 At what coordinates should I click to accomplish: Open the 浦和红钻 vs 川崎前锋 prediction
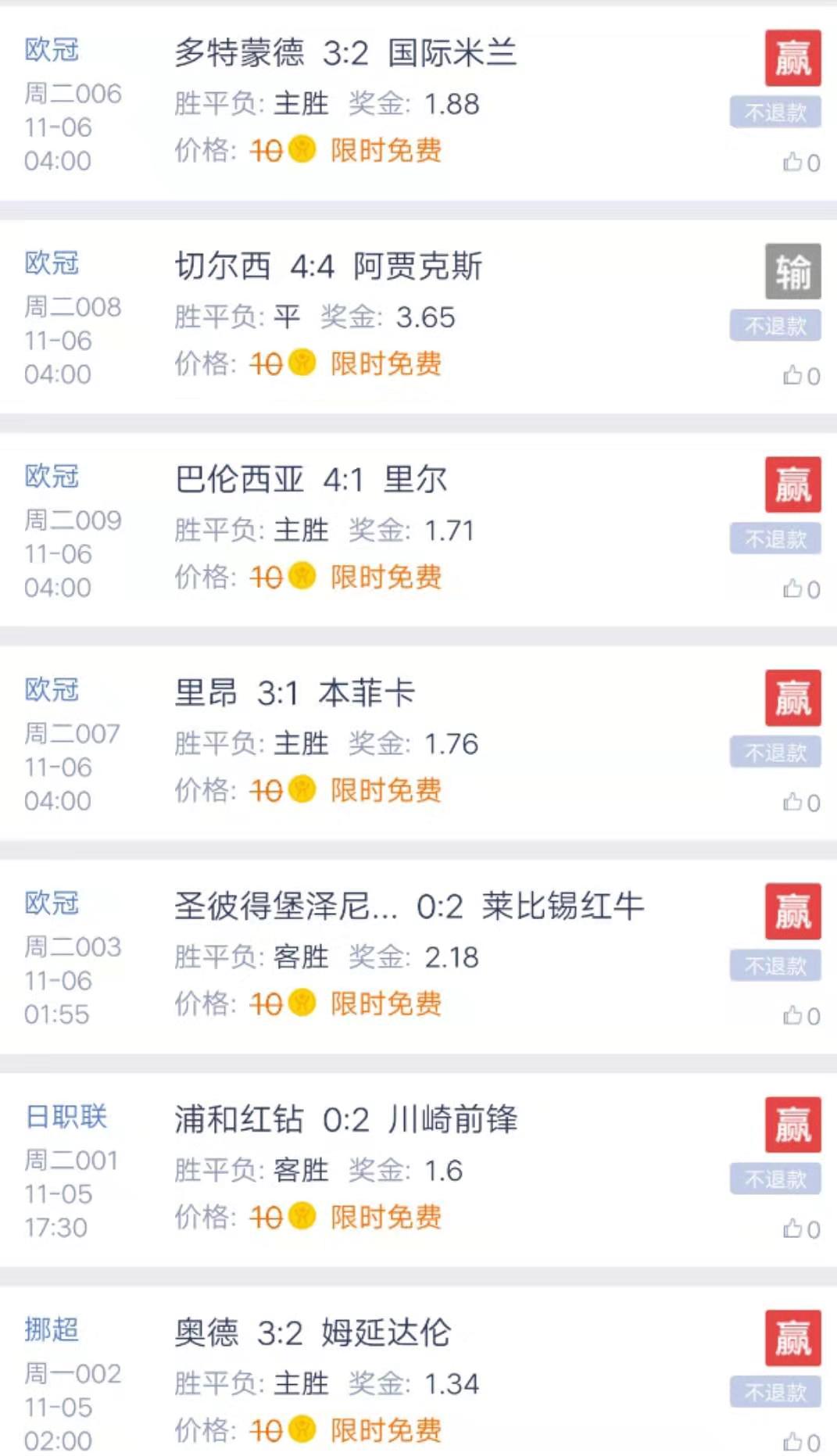345,1120
